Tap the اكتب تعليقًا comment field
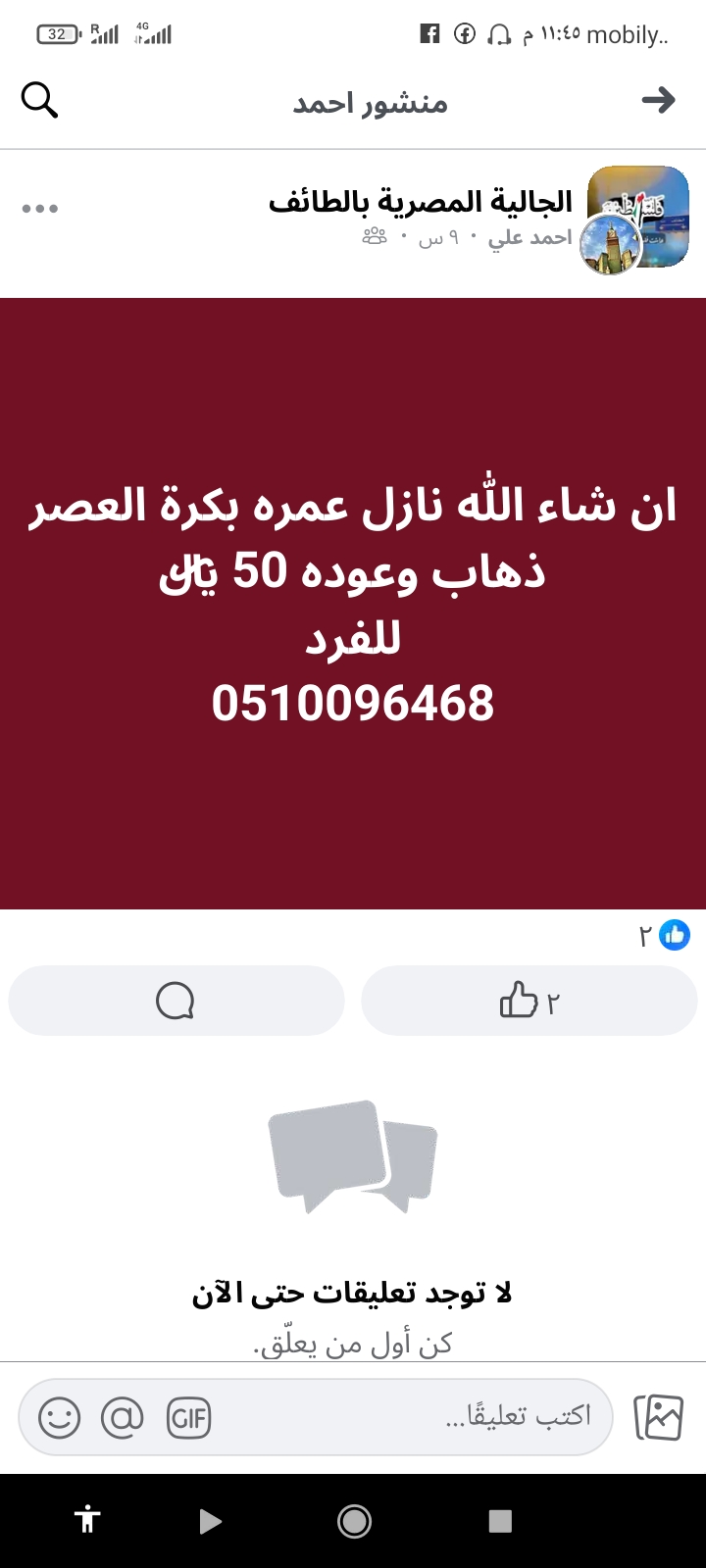 [x=412, y=1417]
